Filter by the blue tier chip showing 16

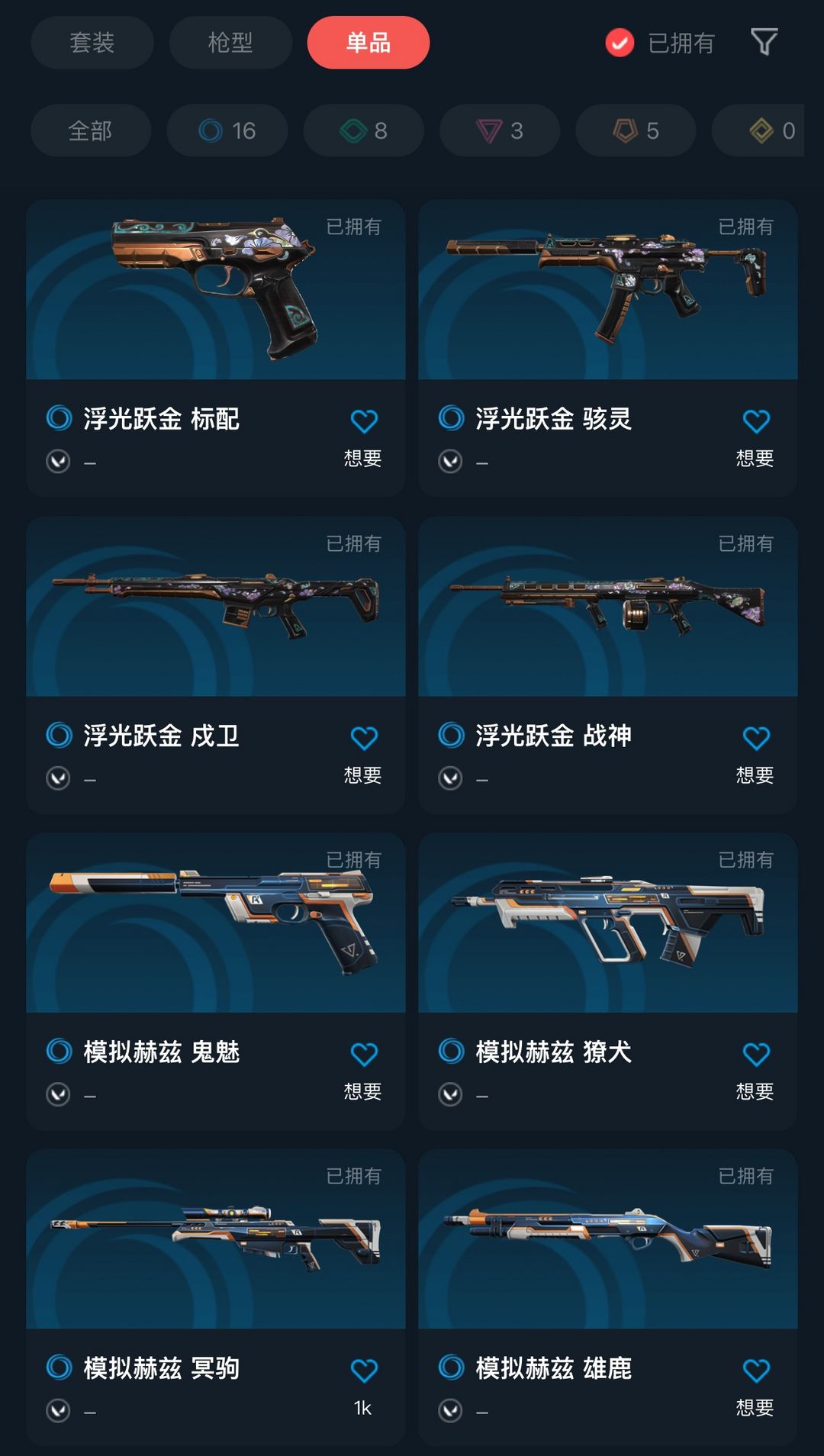[x=227, y=130]
